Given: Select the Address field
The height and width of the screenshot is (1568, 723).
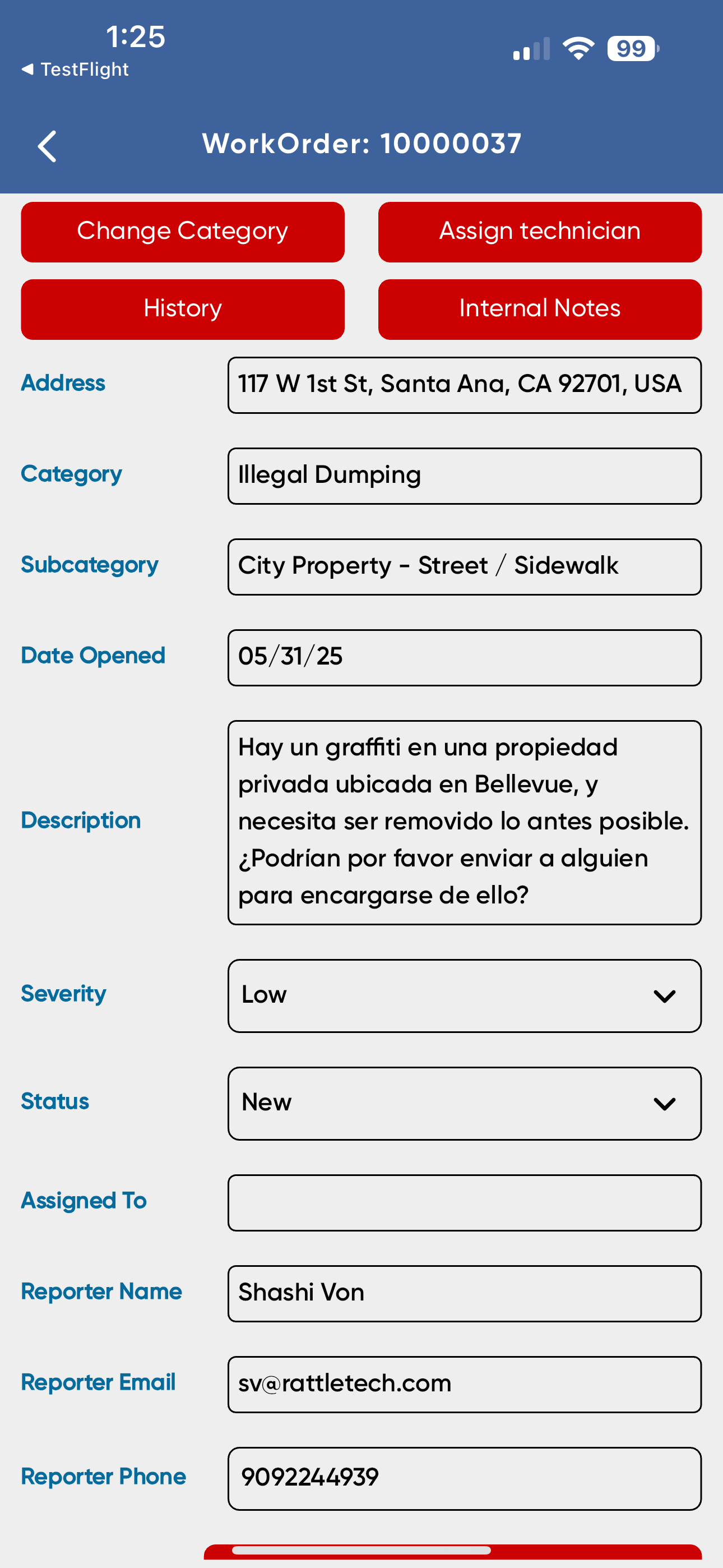Looking at the screenshot, I should point(465,385).
